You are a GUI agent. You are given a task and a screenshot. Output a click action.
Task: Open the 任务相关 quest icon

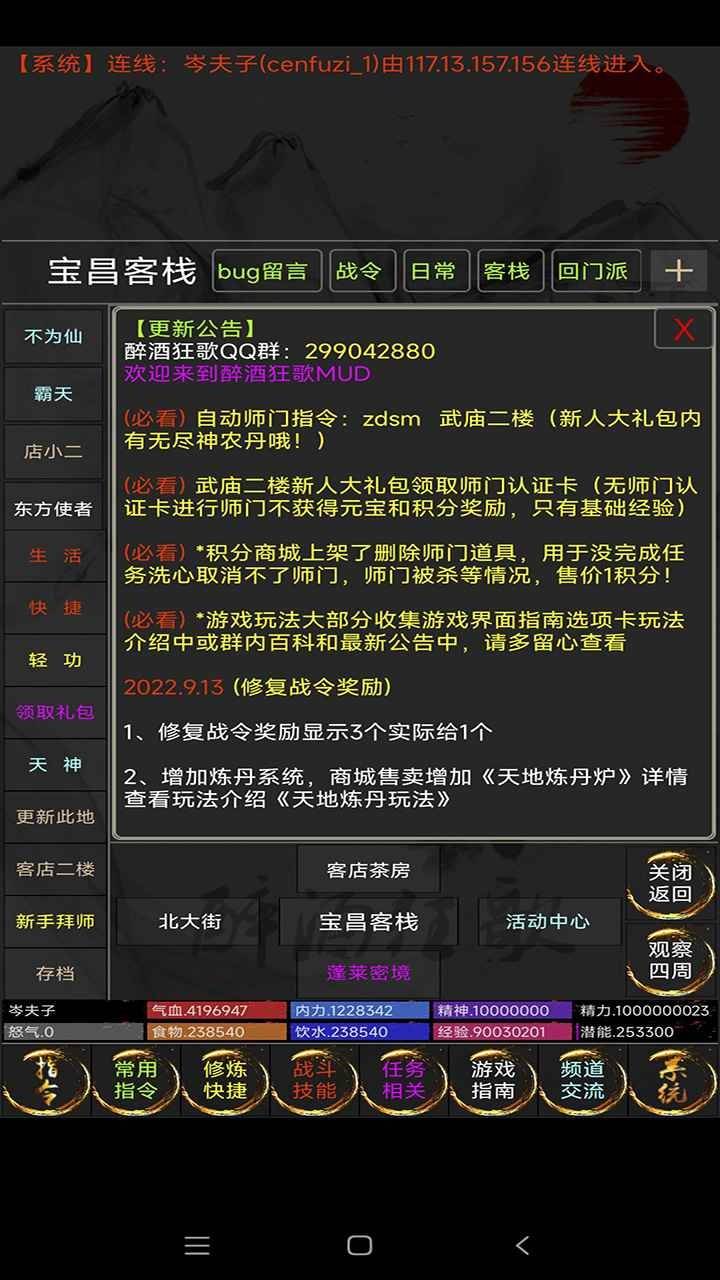[x=405, y=1082]
